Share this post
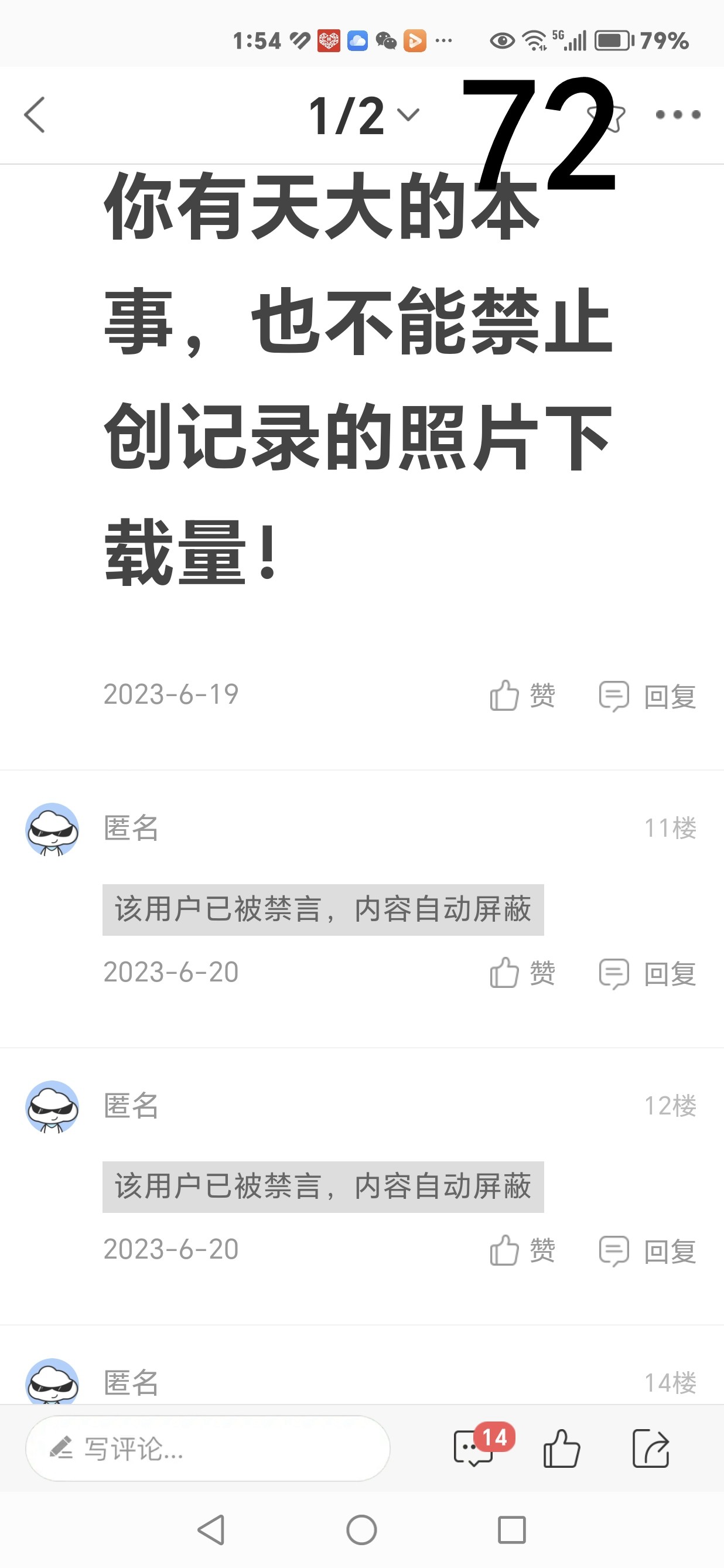The image size is (724, 1568). pyautogui.click(x=650, y=1448)
